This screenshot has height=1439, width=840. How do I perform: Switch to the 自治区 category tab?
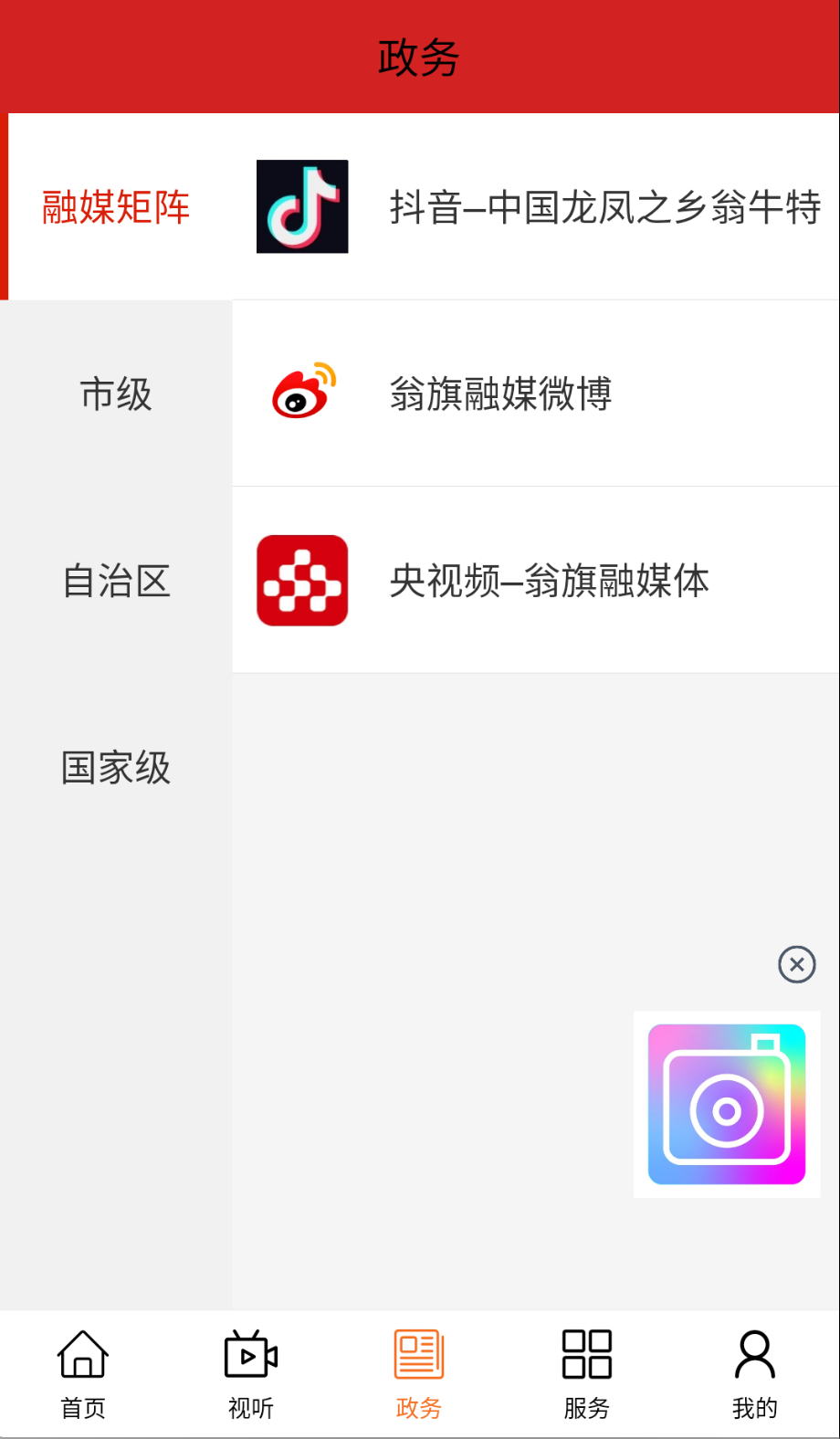tap(116, 582)
